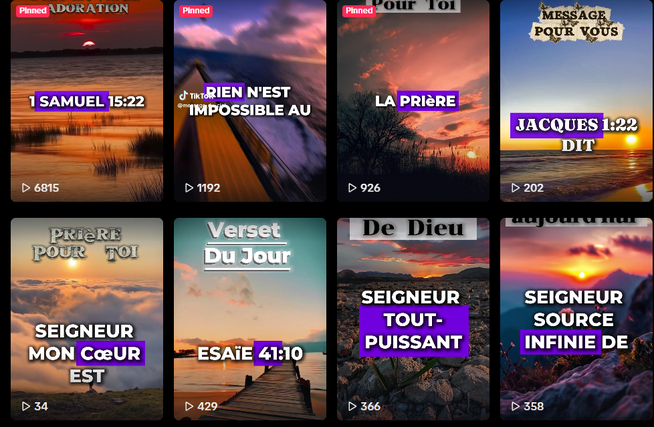
Task: Open the Seigneur tout-puissant video
Action: coord(413,318)
